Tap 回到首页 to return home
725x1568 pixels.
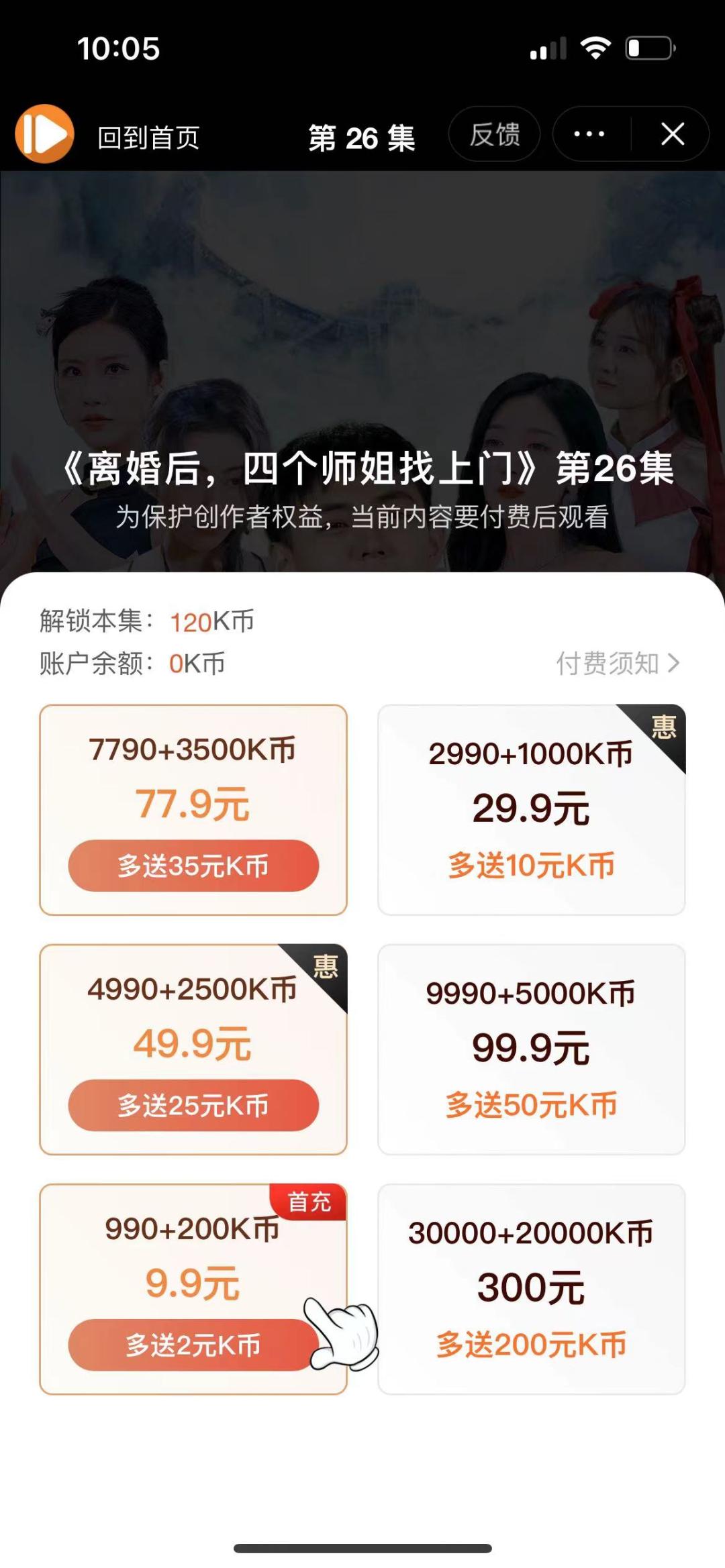click(x=148, y=138)
